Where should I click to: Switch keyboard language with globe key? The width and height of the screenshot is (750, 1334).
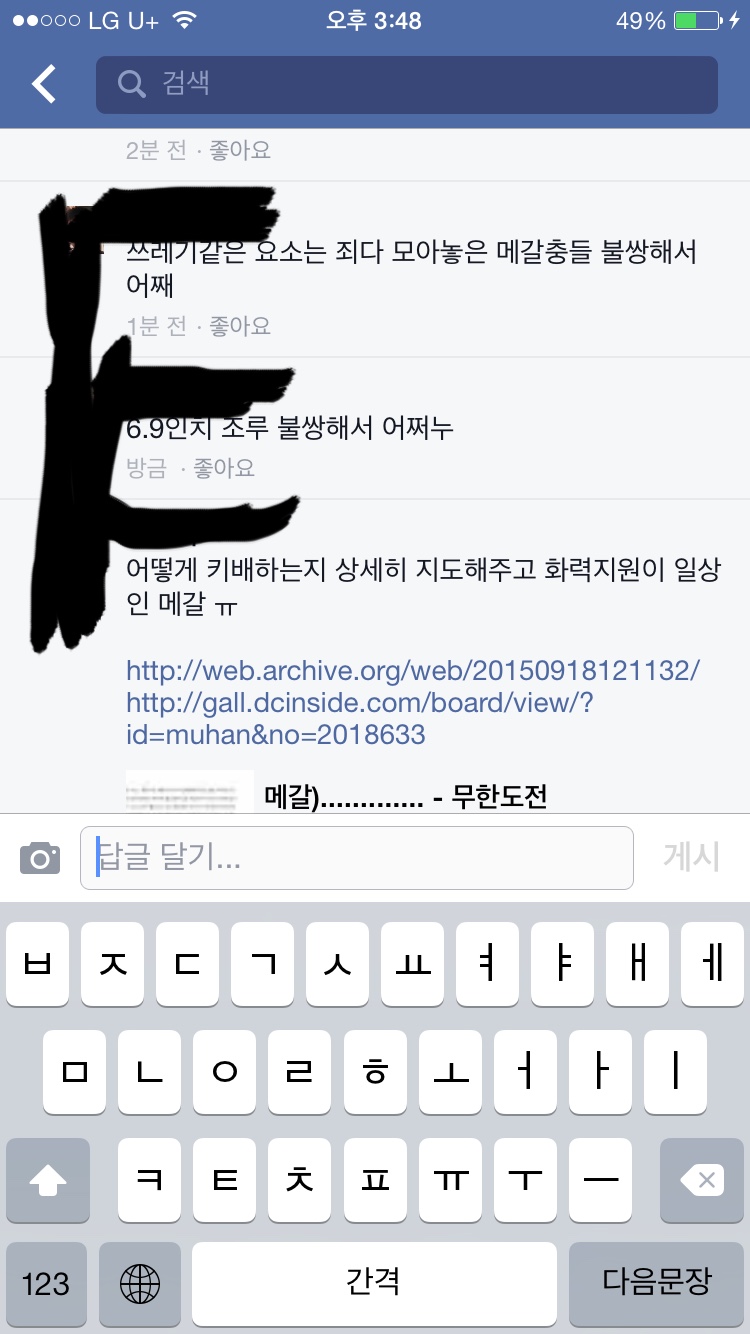click(x=139, y=1283)
